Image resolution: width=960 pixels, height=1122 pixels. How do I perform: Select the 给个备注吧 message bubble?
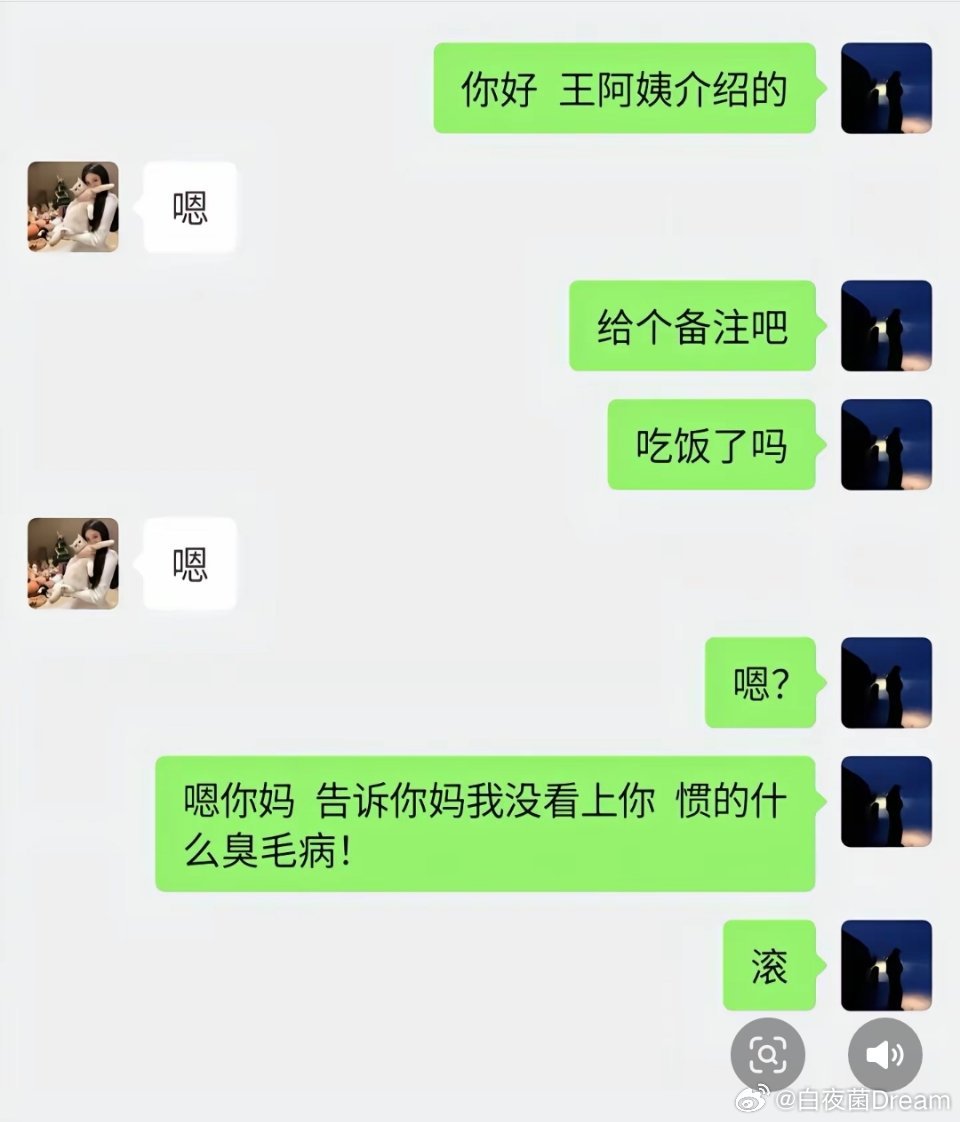click(x=693, y=328)
